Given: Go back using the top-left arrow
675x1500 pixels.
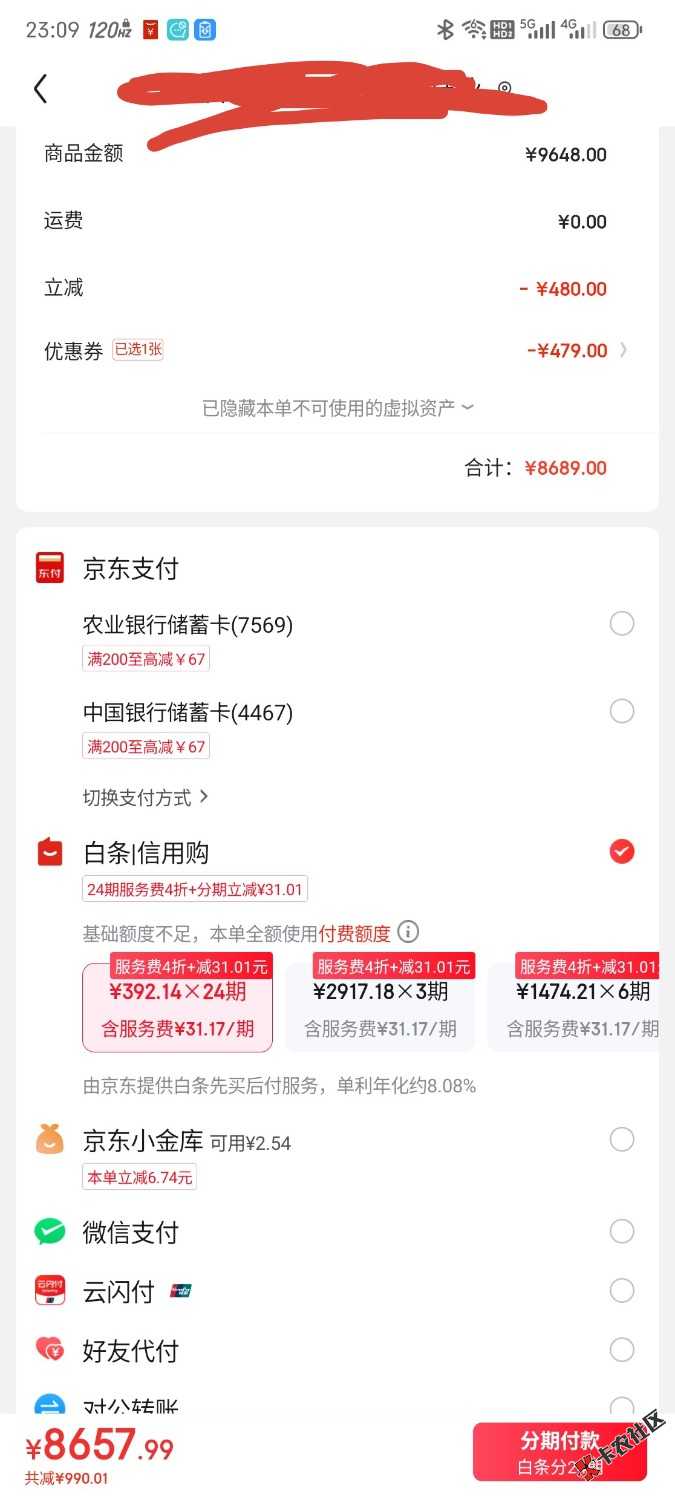Looking at the screenshot, I should coord(40,89).
